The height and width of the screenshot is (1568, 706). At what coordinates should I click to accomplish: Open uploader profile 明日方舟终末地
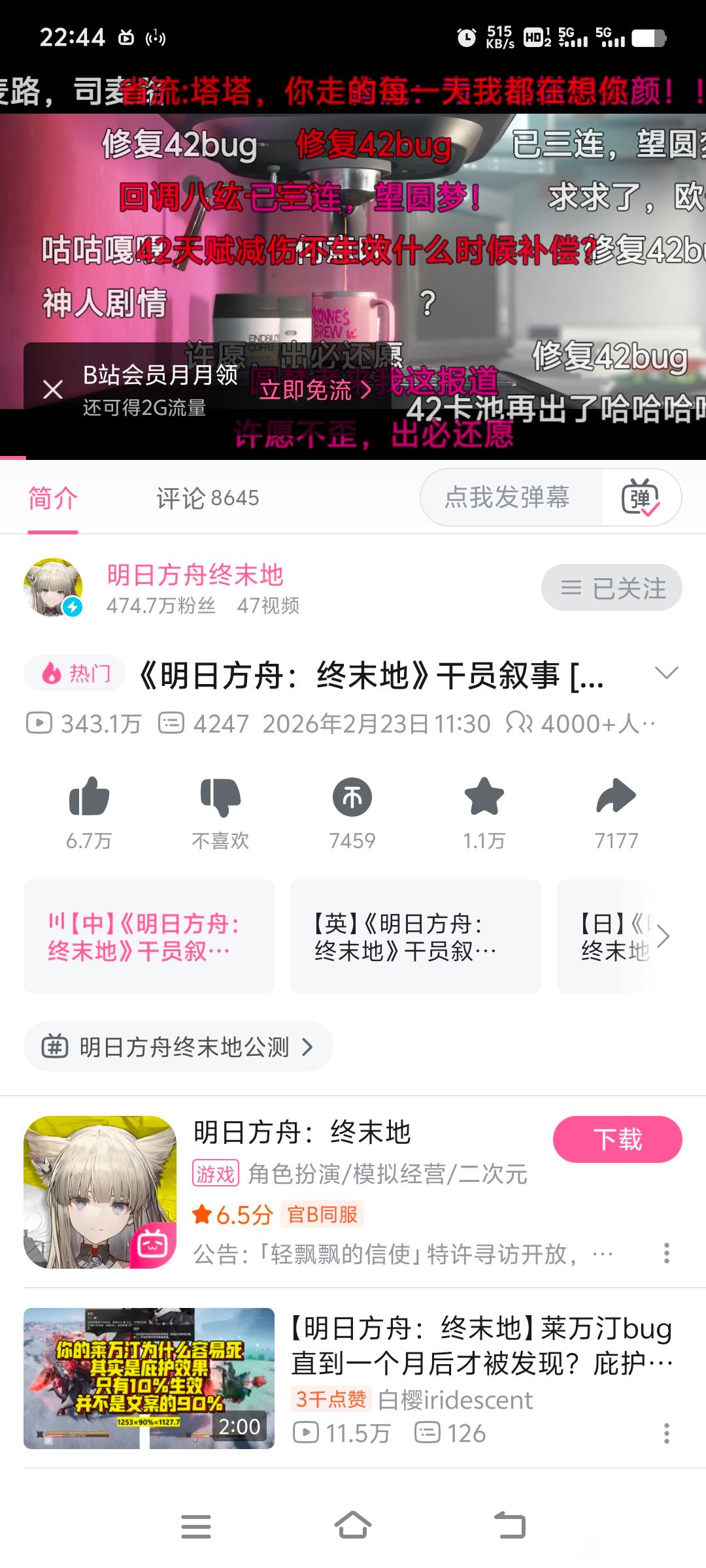(195, 576)
